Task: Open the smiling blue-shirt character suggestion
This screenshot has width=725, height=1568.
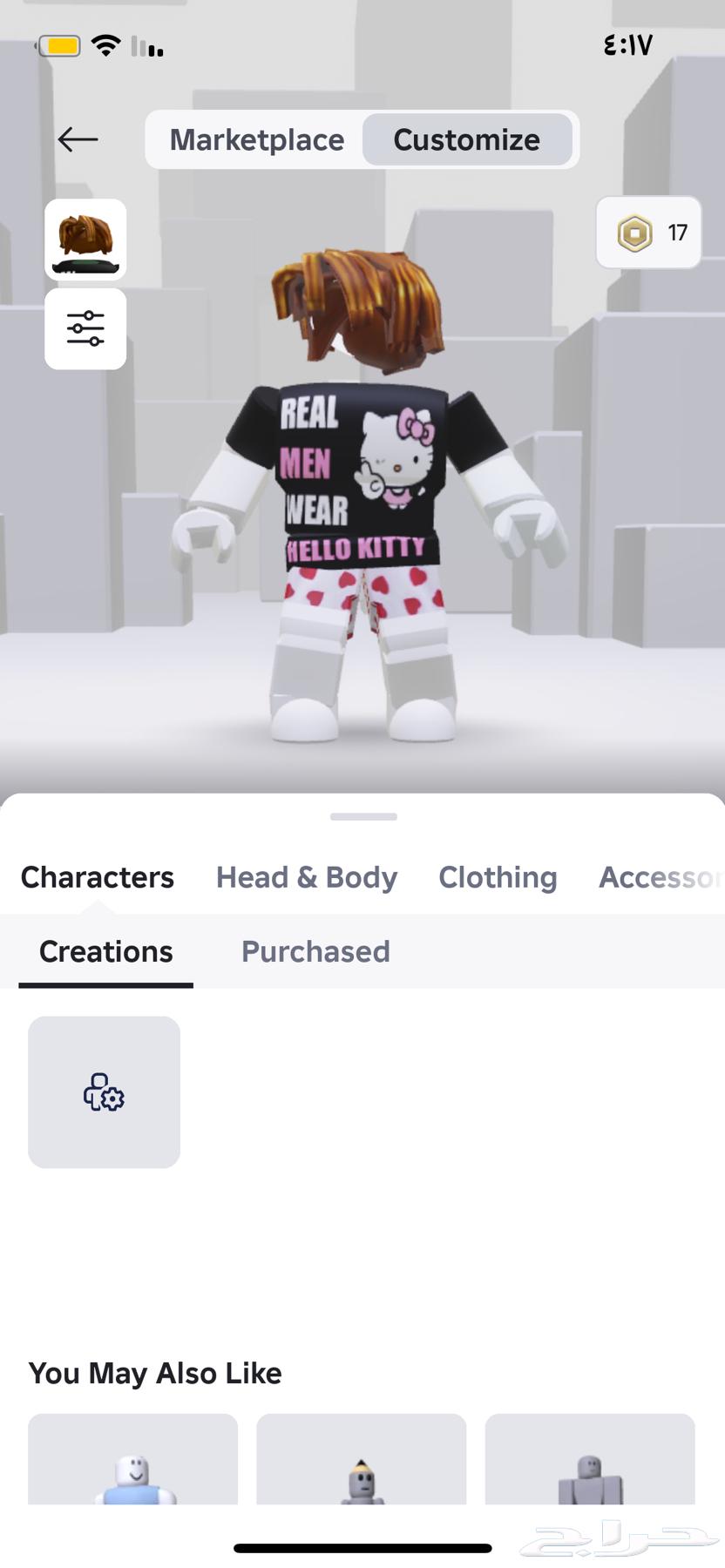Action: 132,1461
